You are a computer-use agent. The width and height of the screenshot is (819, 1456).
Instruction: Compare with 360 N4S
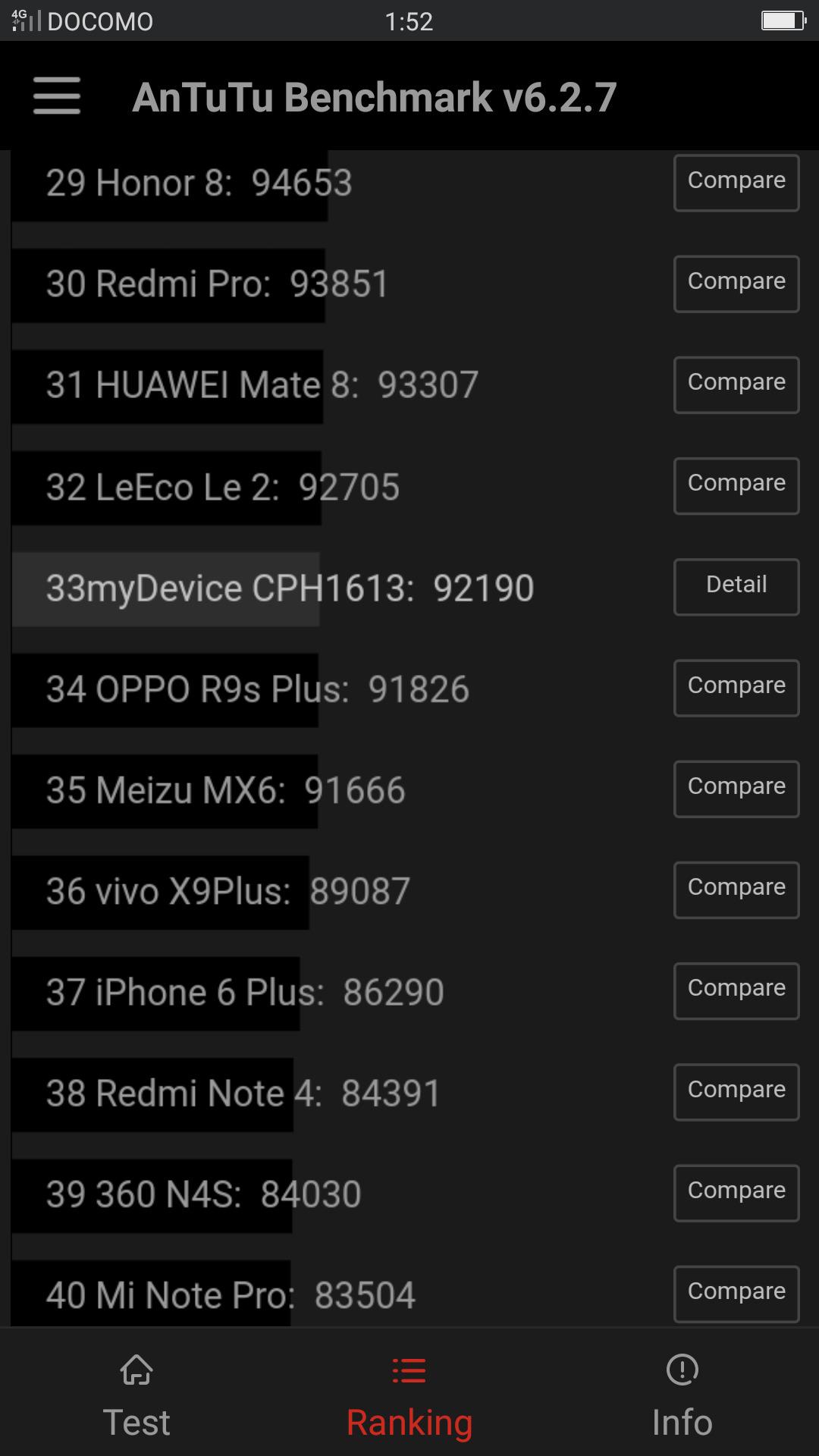coord(736,1193)
